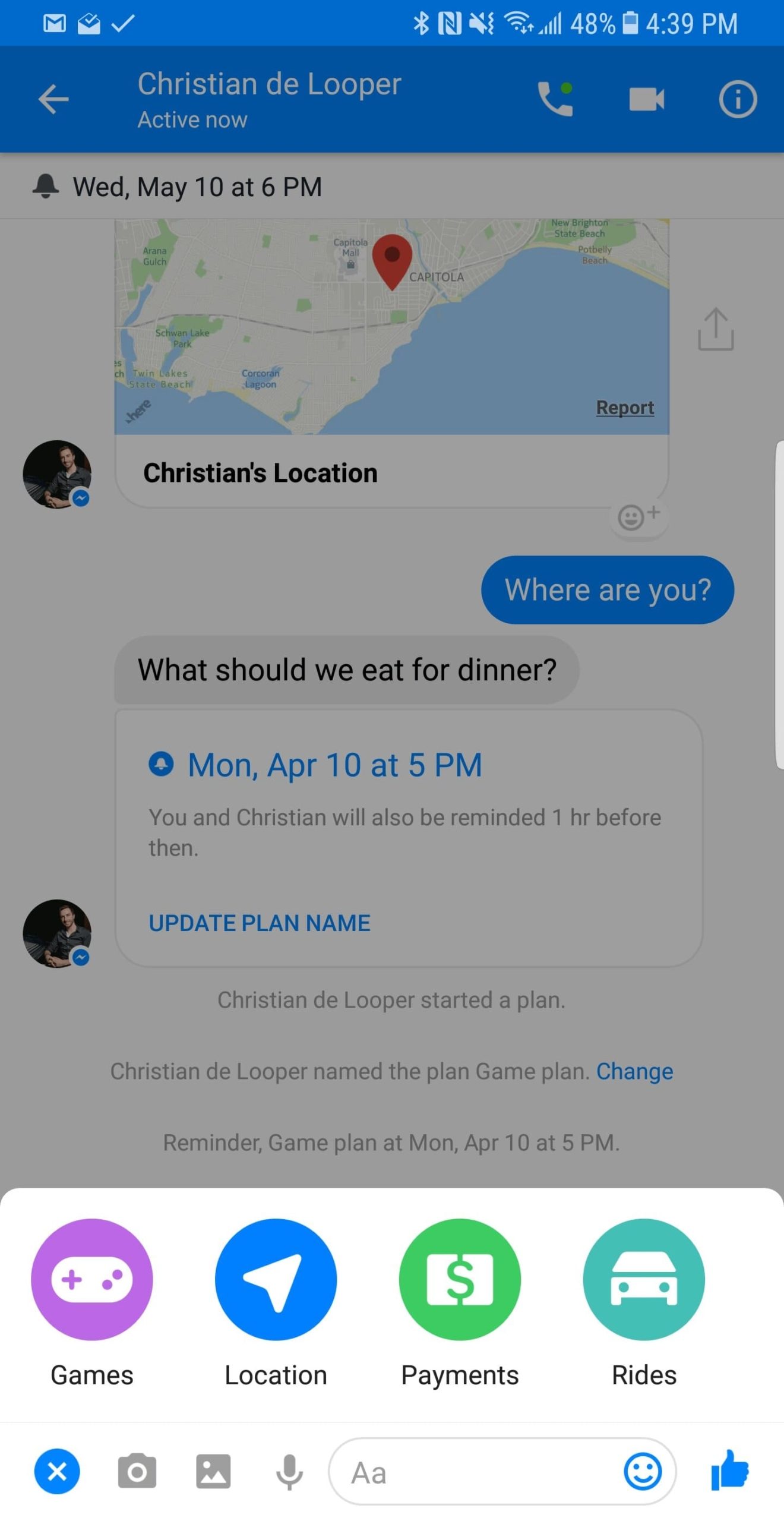Viewport: 784px width, 1521px height.
Task: Record a voice message with microphone
Action: coord(289,1472)
